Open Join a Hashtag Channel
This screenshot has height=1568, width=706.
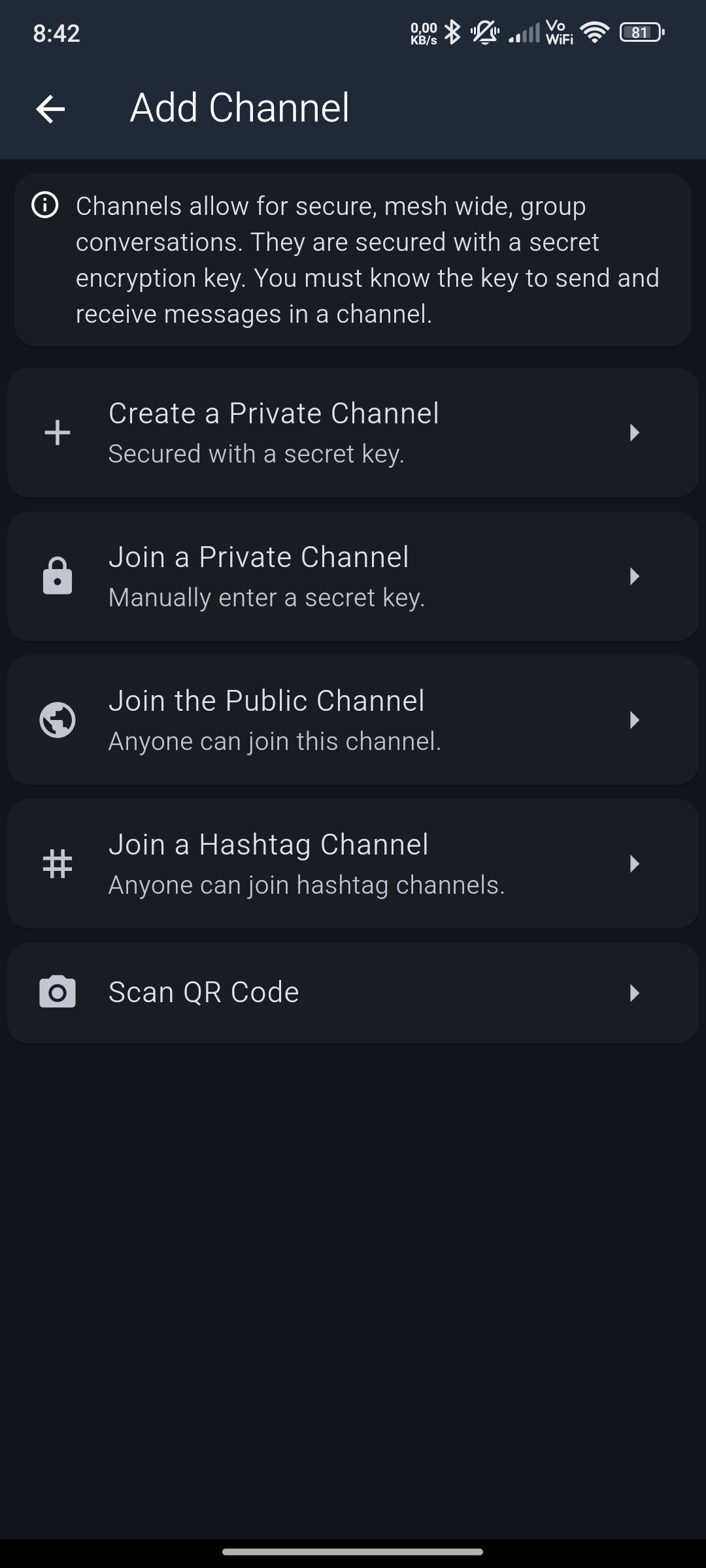tap(353, 864)
